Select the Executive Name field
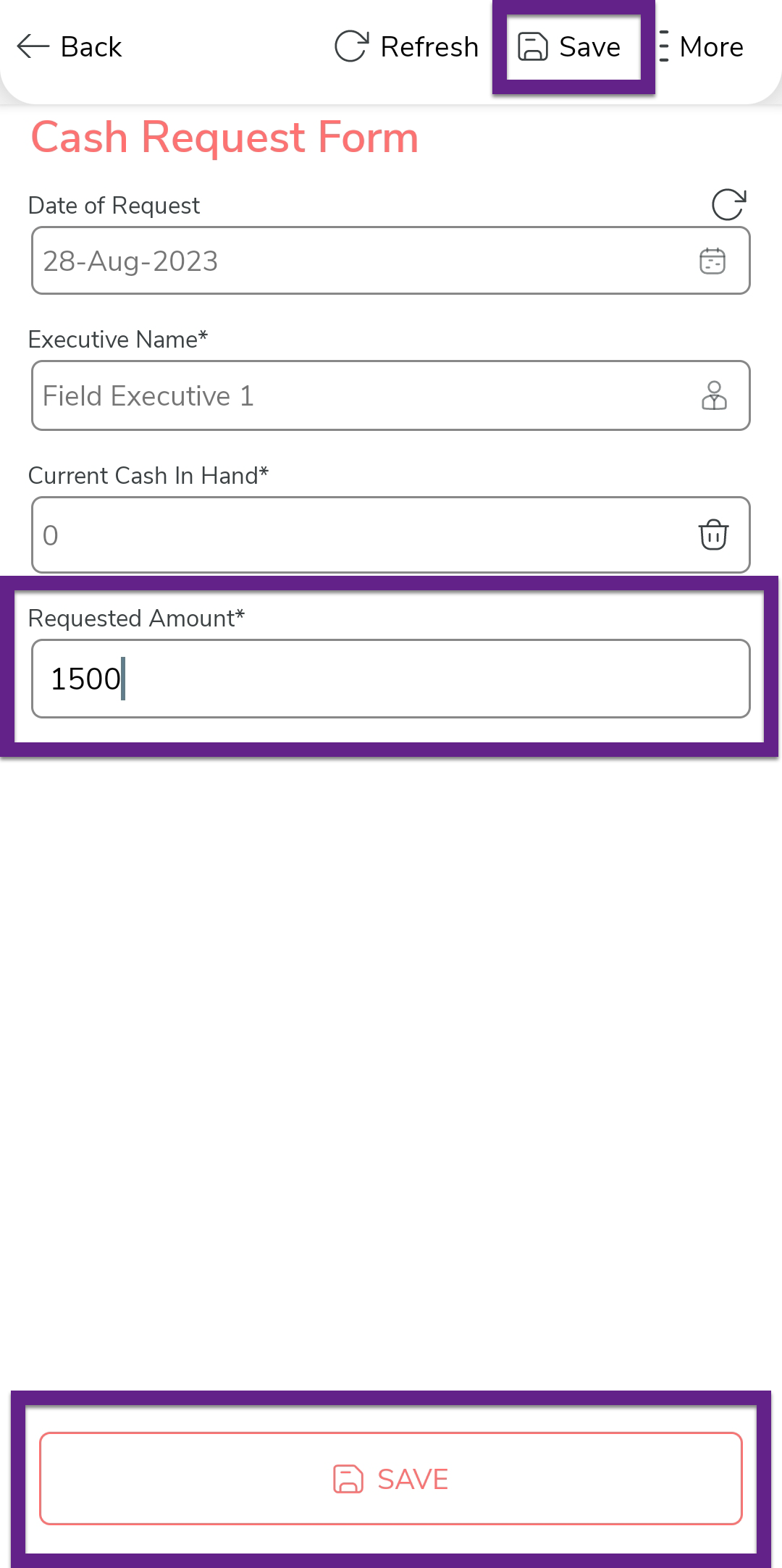782x1568 pixels. click(x=362, y=396)
